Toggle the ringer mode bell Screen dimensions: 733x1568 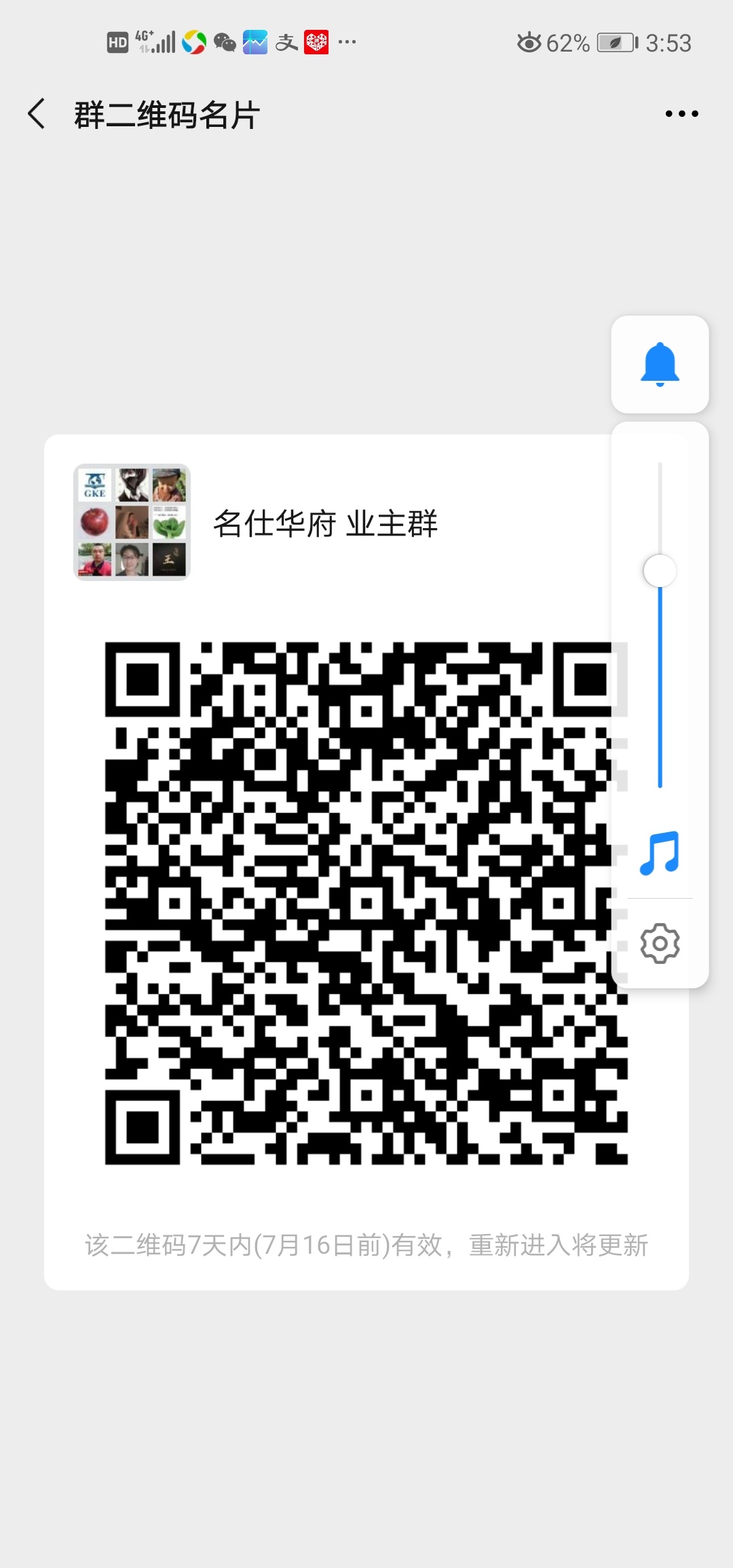click(x=660, y=365)
